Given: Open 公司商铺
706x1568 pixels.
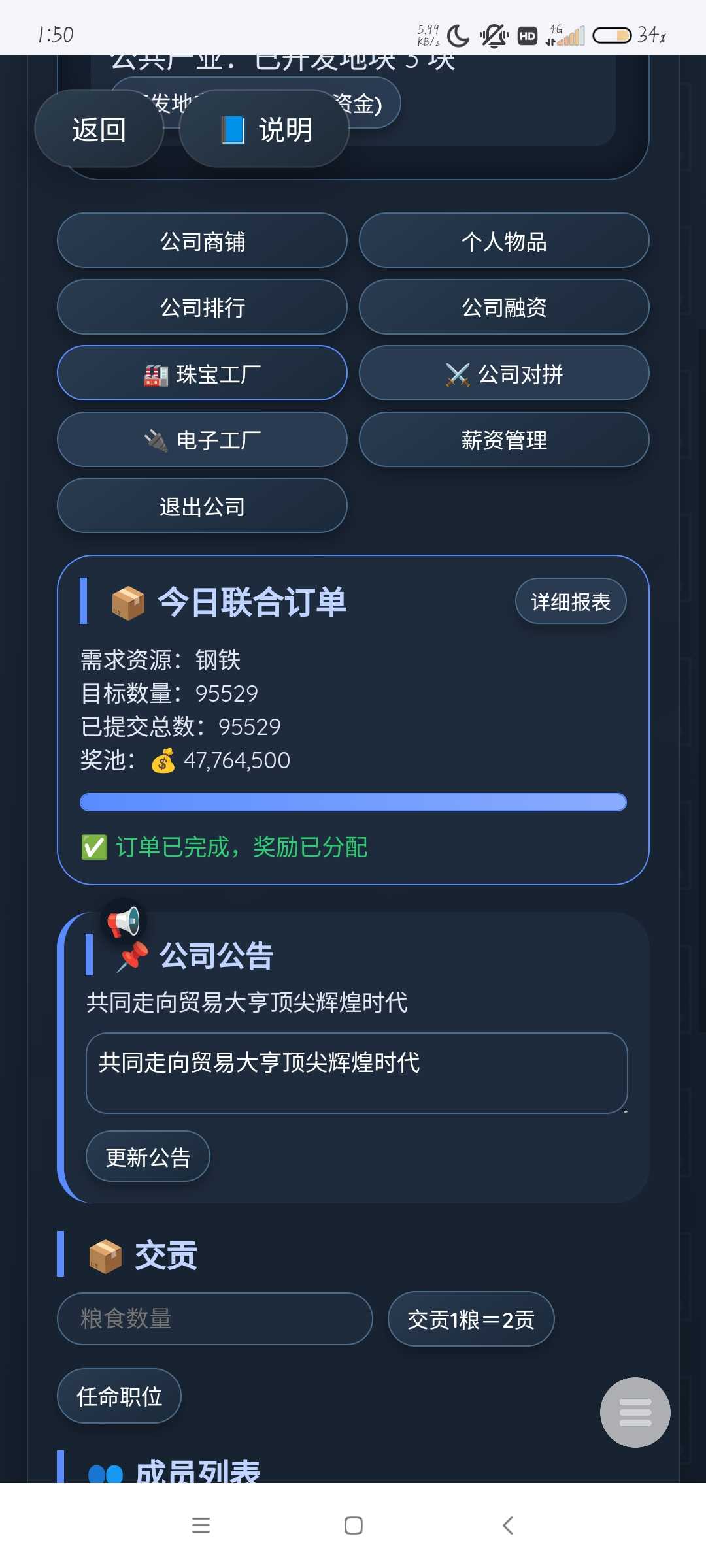Looking at the screenshot, I should (x=202, y=241).
